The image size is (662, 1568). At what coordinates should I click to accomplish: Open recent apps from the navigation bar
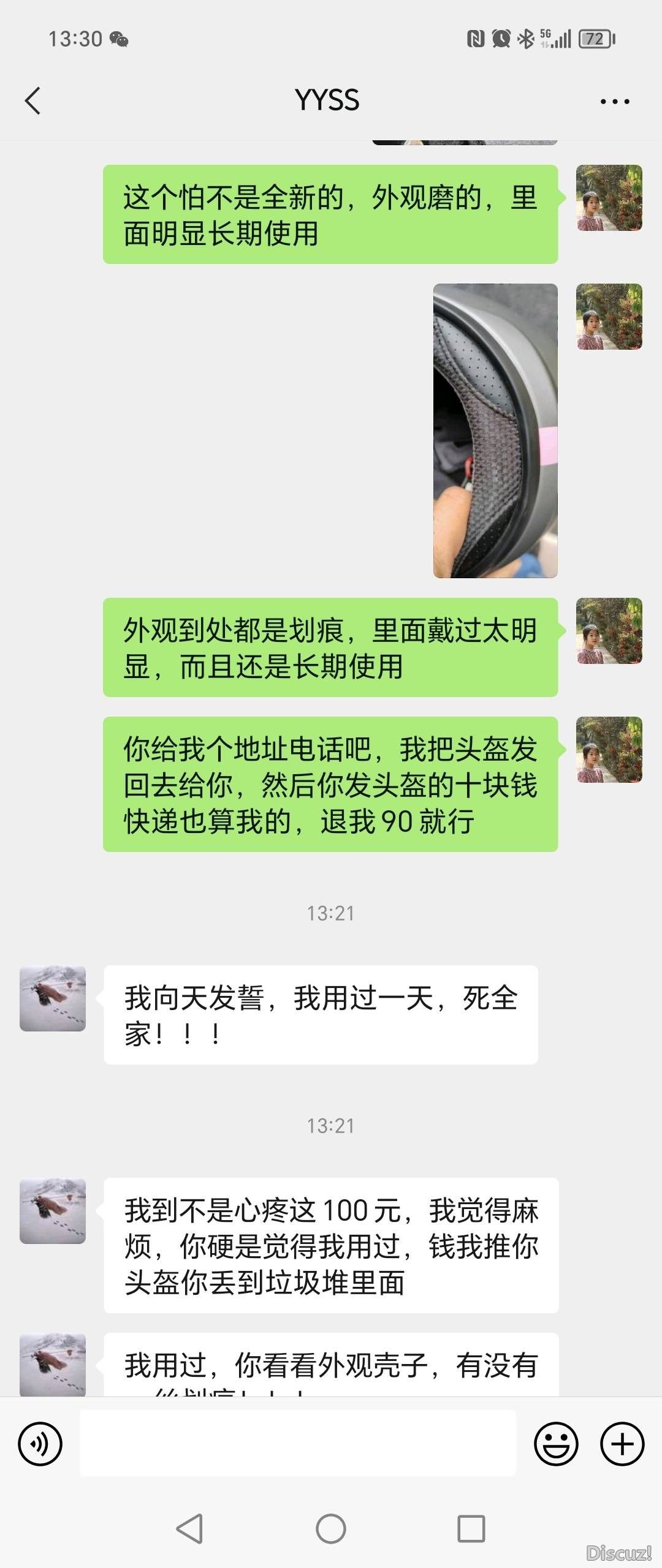[x=471, y=1529]
